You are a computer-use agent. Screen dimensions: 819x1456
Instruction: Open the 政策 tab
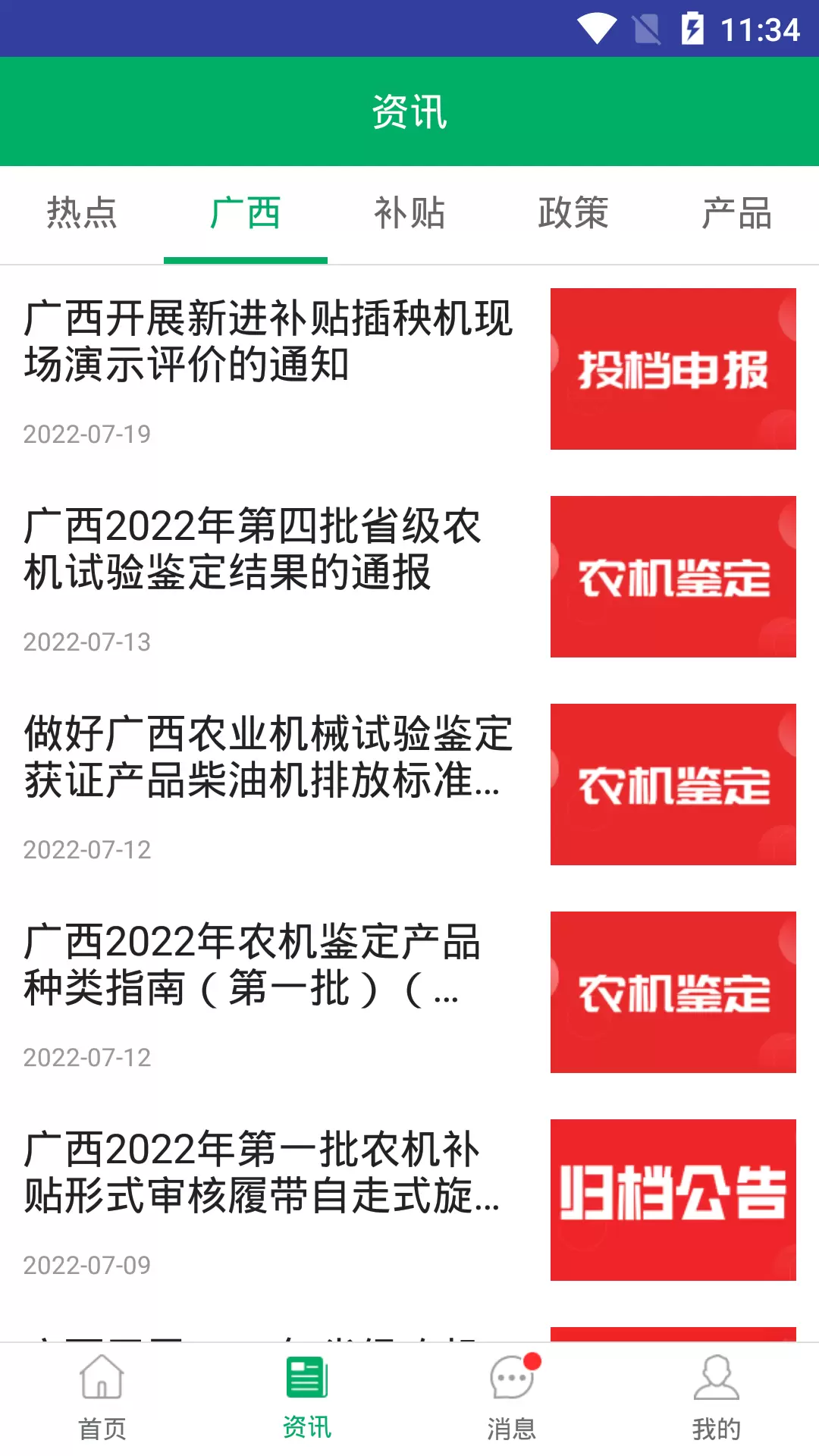point(573,213)
